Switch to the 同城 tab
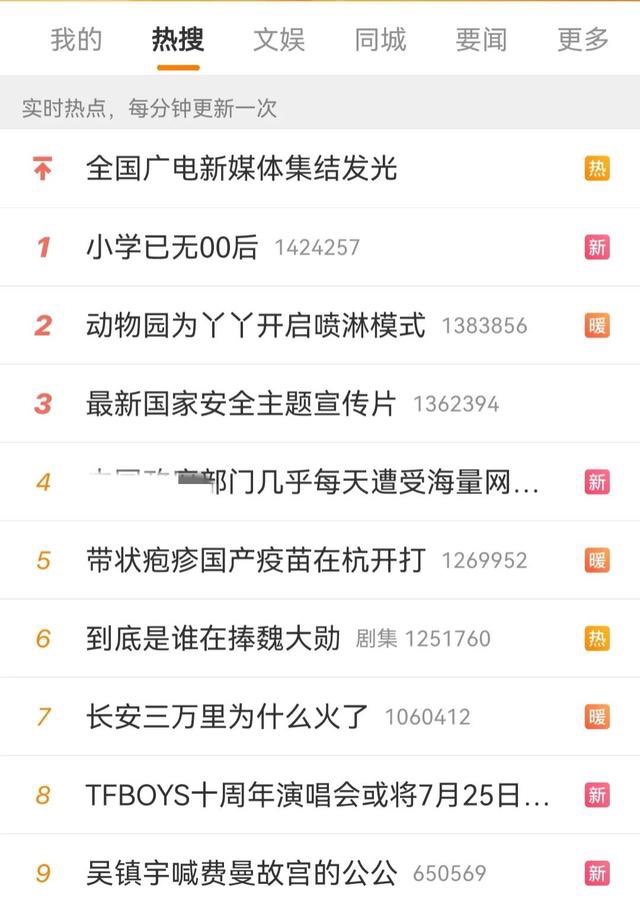Image resolution: width=640 pixels, height=907 pixels. click(380, 40)
